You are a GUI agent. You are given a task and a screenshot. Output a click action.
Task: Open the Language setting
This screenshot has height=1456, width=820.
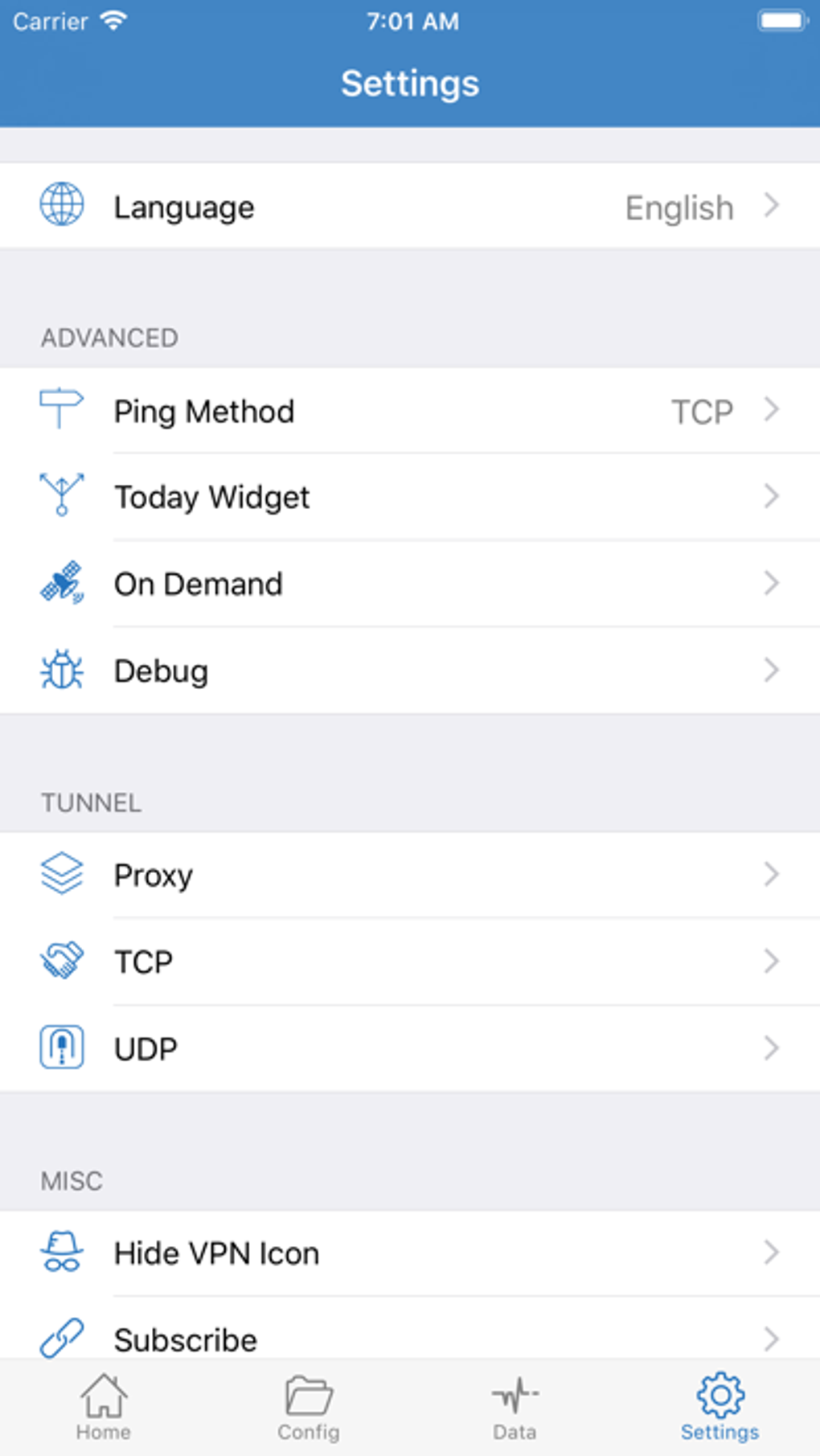(x=410, y=207)
